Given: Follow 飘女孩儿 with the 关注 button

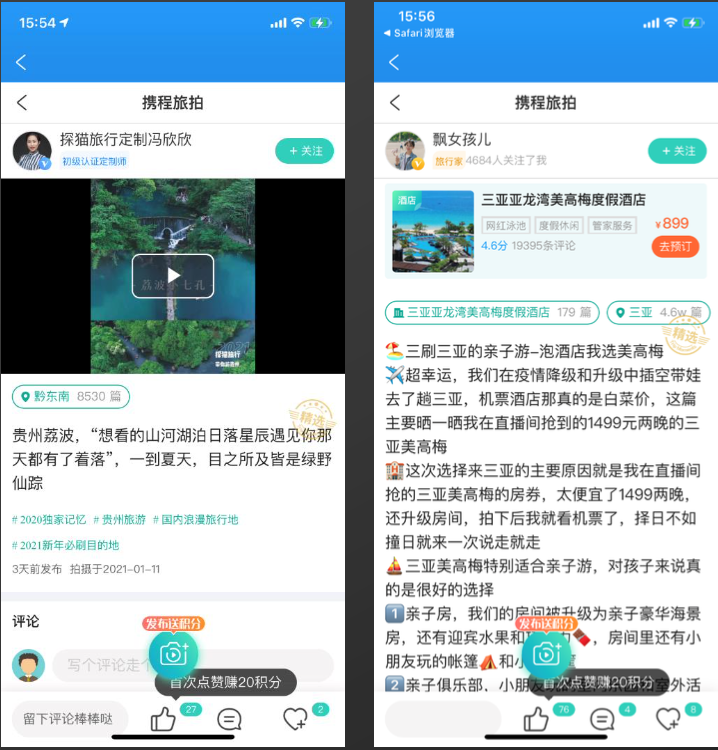Looking at the screenshot, I should pyautogui.click(x=677, y=151).
